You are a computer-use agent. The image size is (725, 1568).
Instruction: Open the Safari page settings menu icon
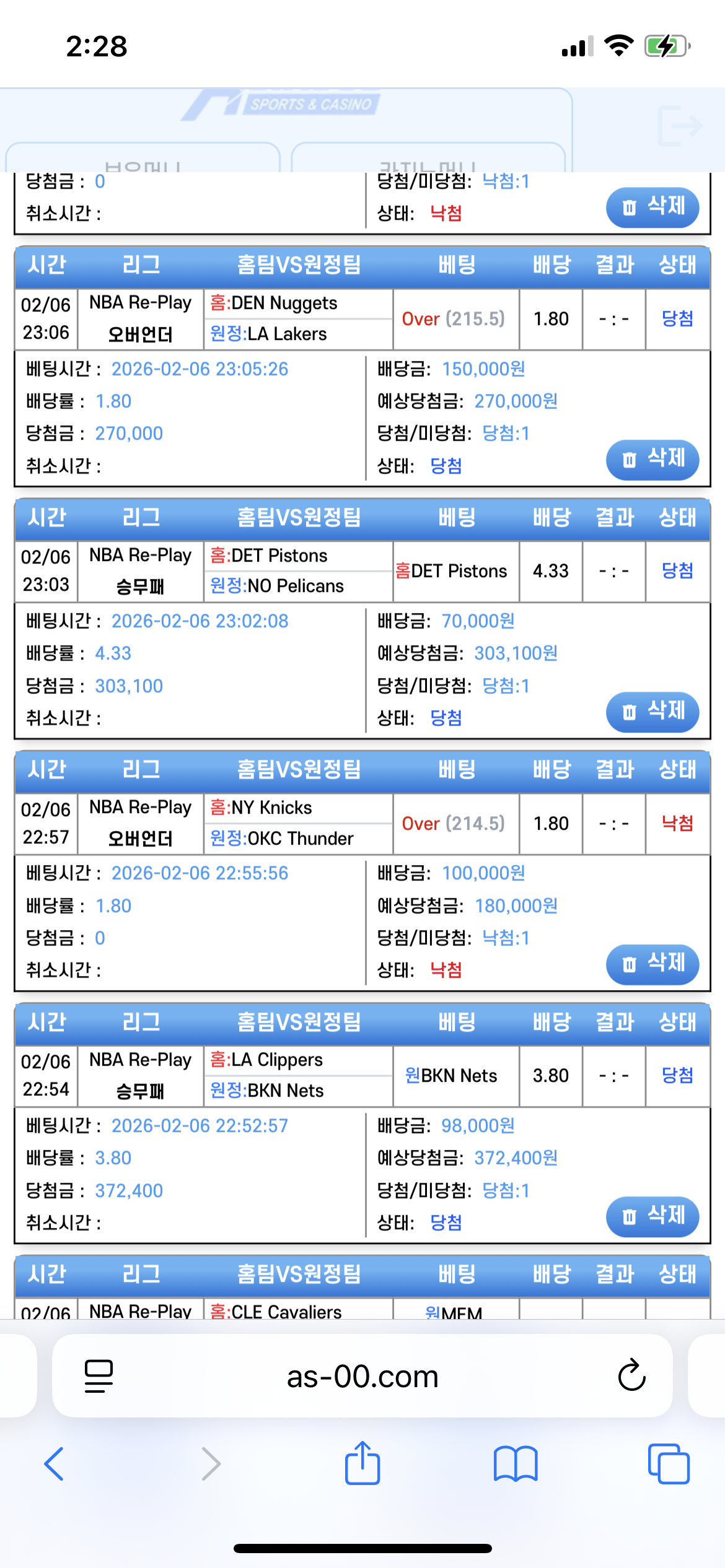pos(99,1375)
